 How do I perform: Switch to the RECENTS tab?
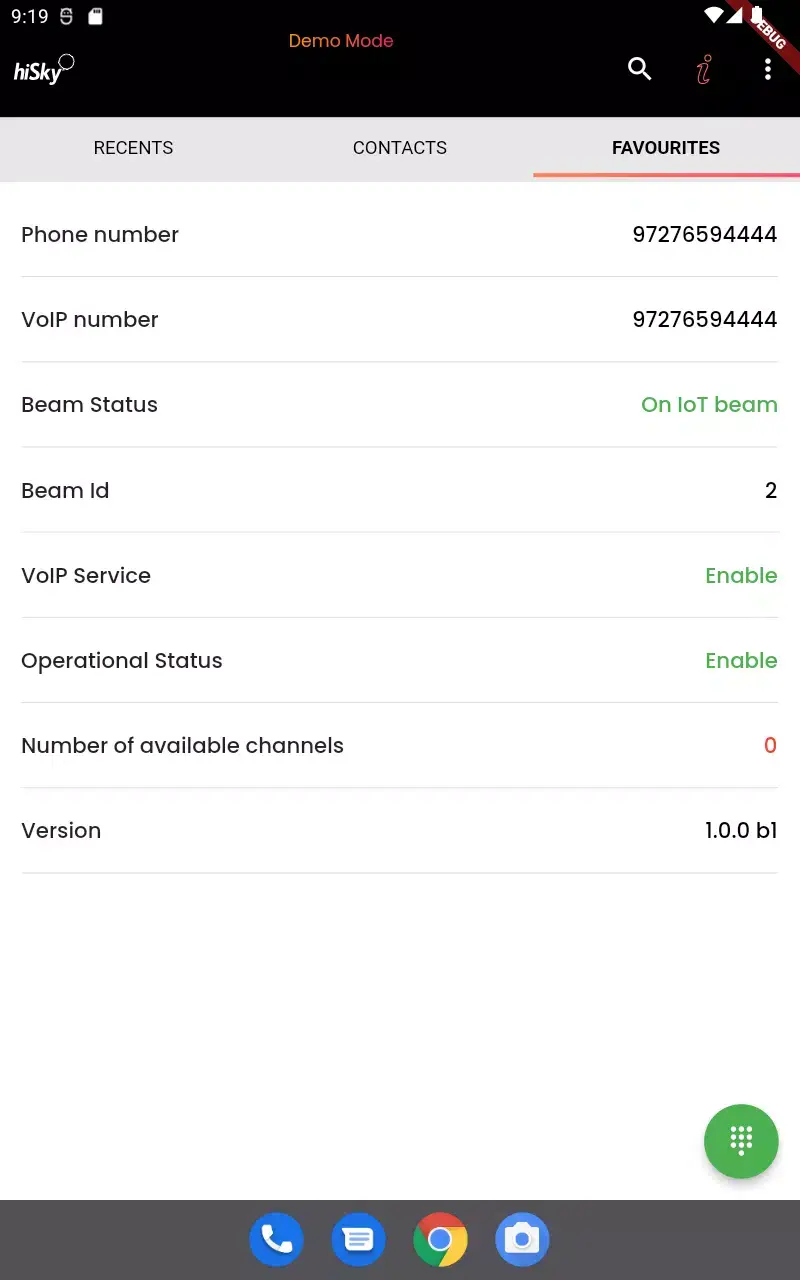pos(133,147)
